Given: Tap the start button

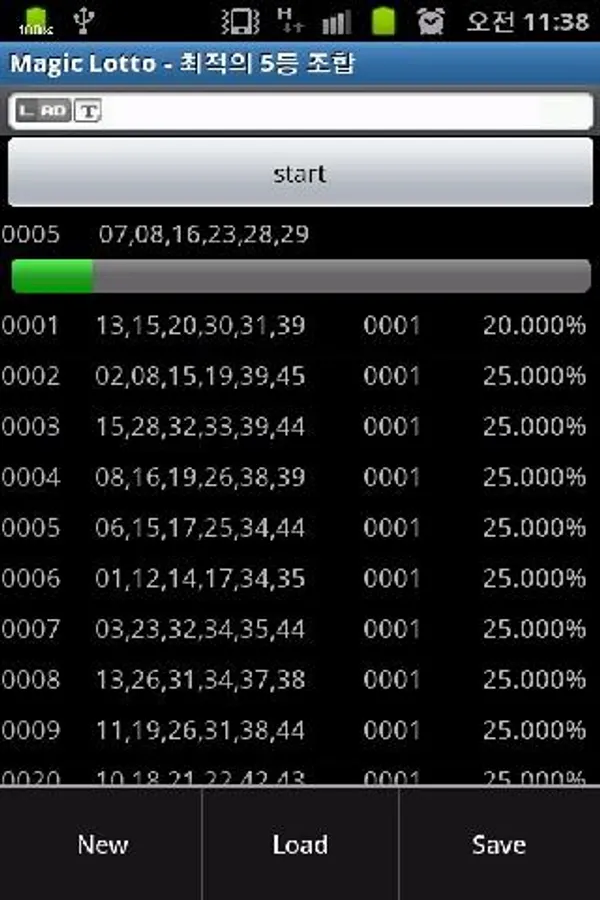Looking at the screenshot, I should pos(300,173).
